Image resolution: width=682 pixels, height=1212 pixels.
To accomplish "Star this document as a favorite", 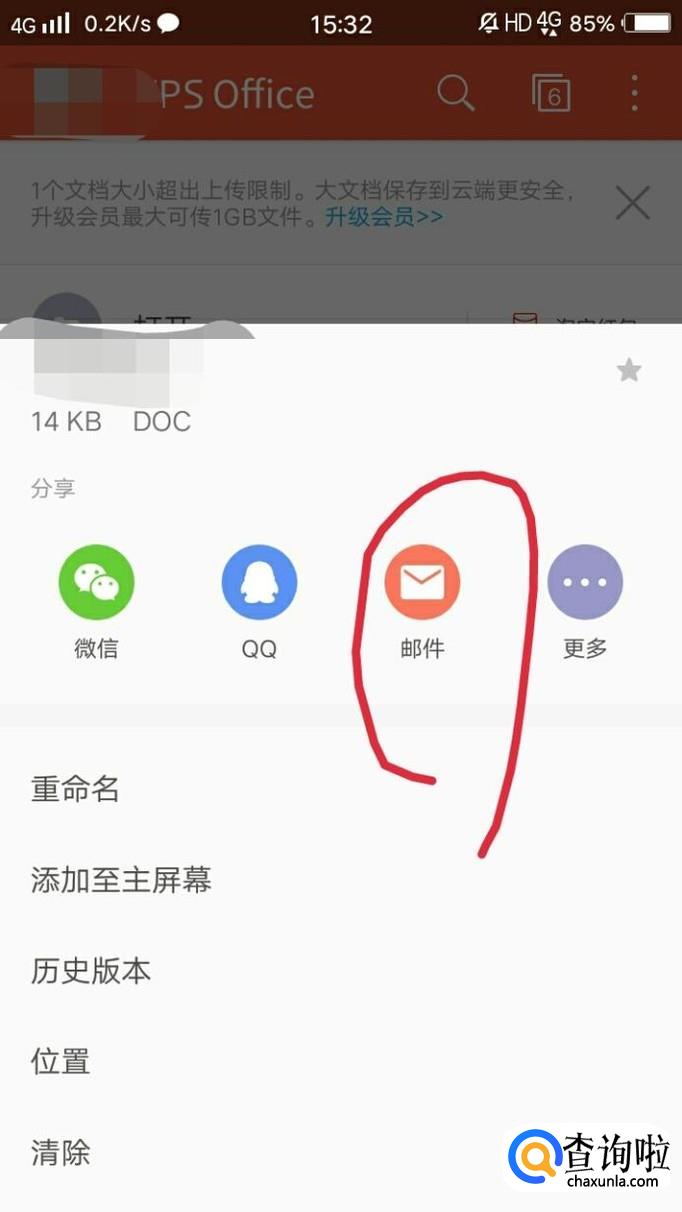I will pos(629,371).
